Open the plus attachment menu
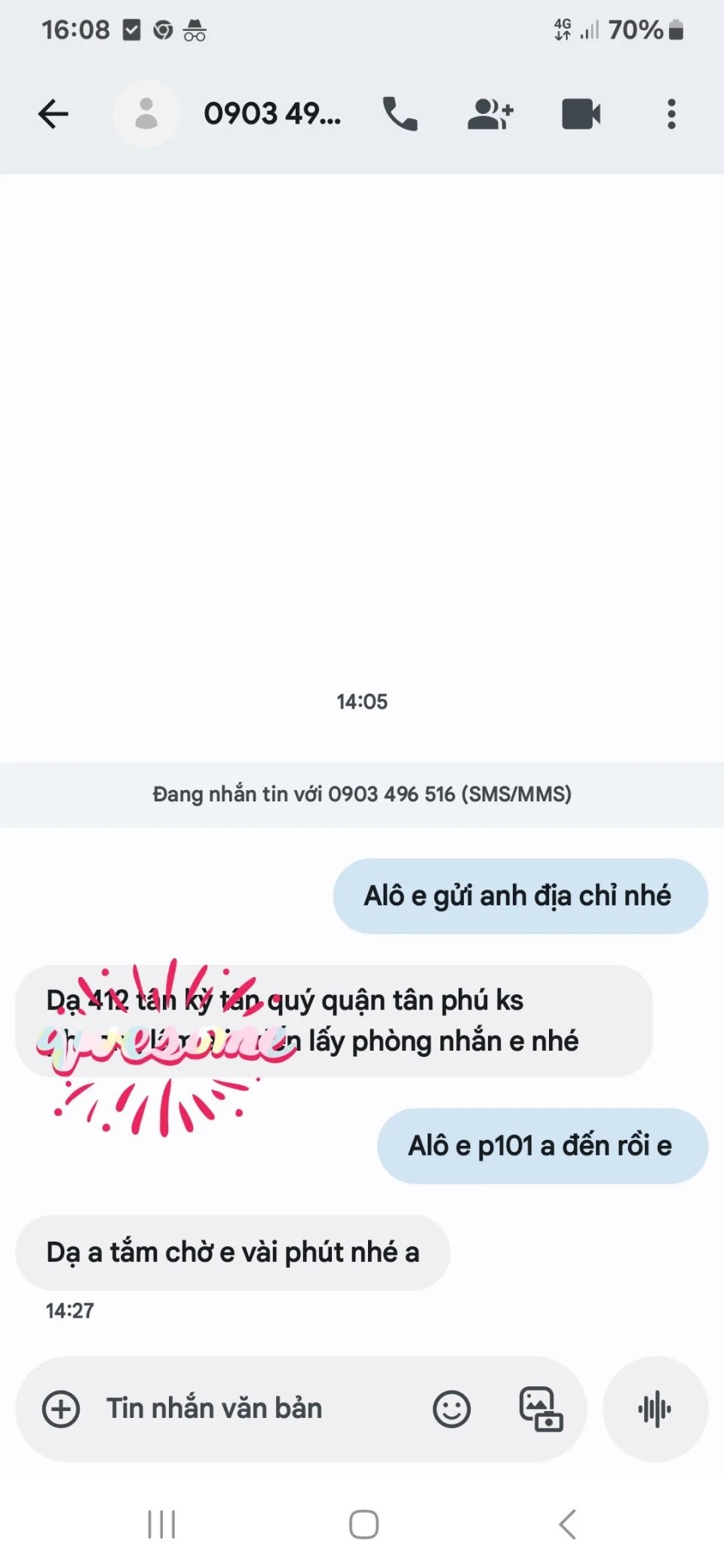The height and width of the screenshot is (1568, 724). tap(61, 1409)
